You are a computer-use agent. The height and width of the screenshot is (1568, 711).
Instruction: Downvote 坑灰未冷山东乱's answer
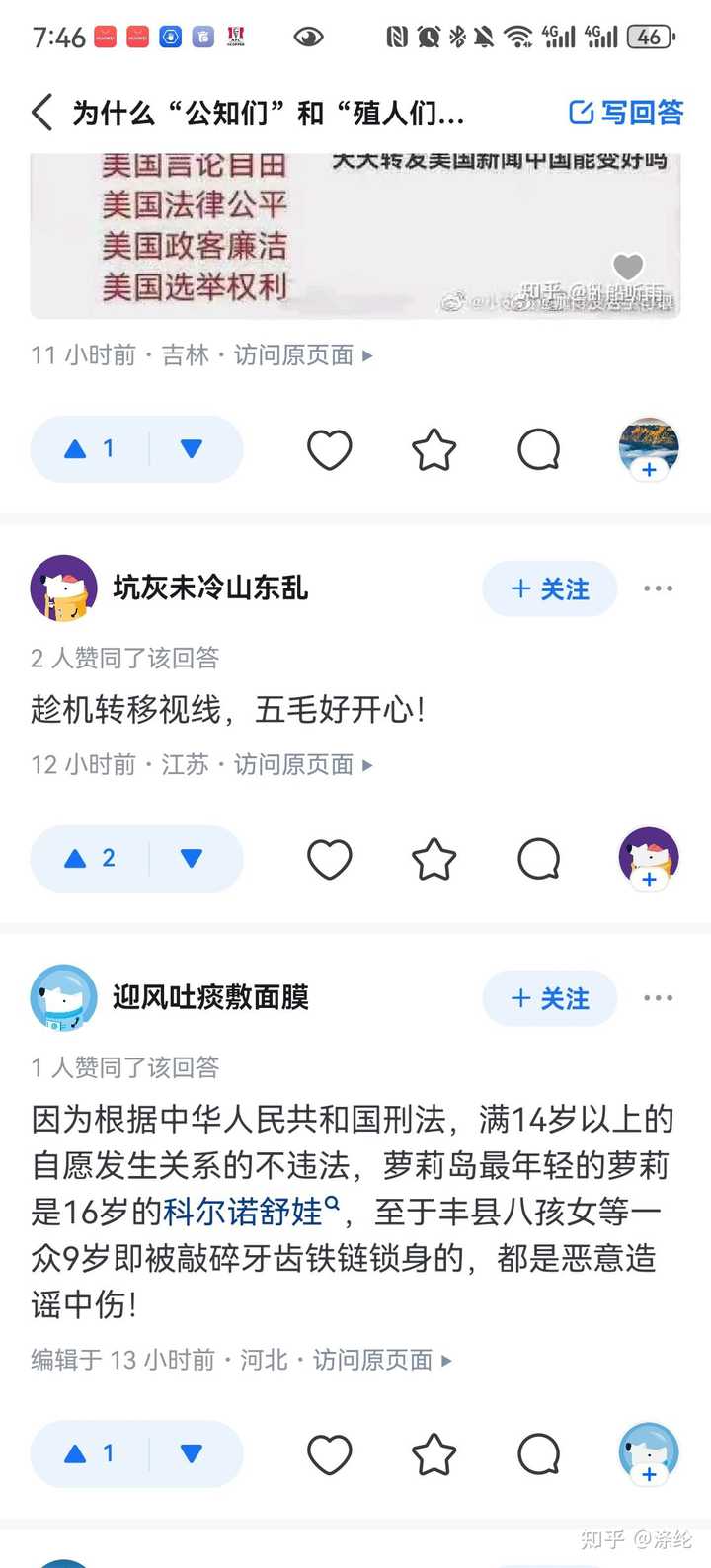(192, 859)
